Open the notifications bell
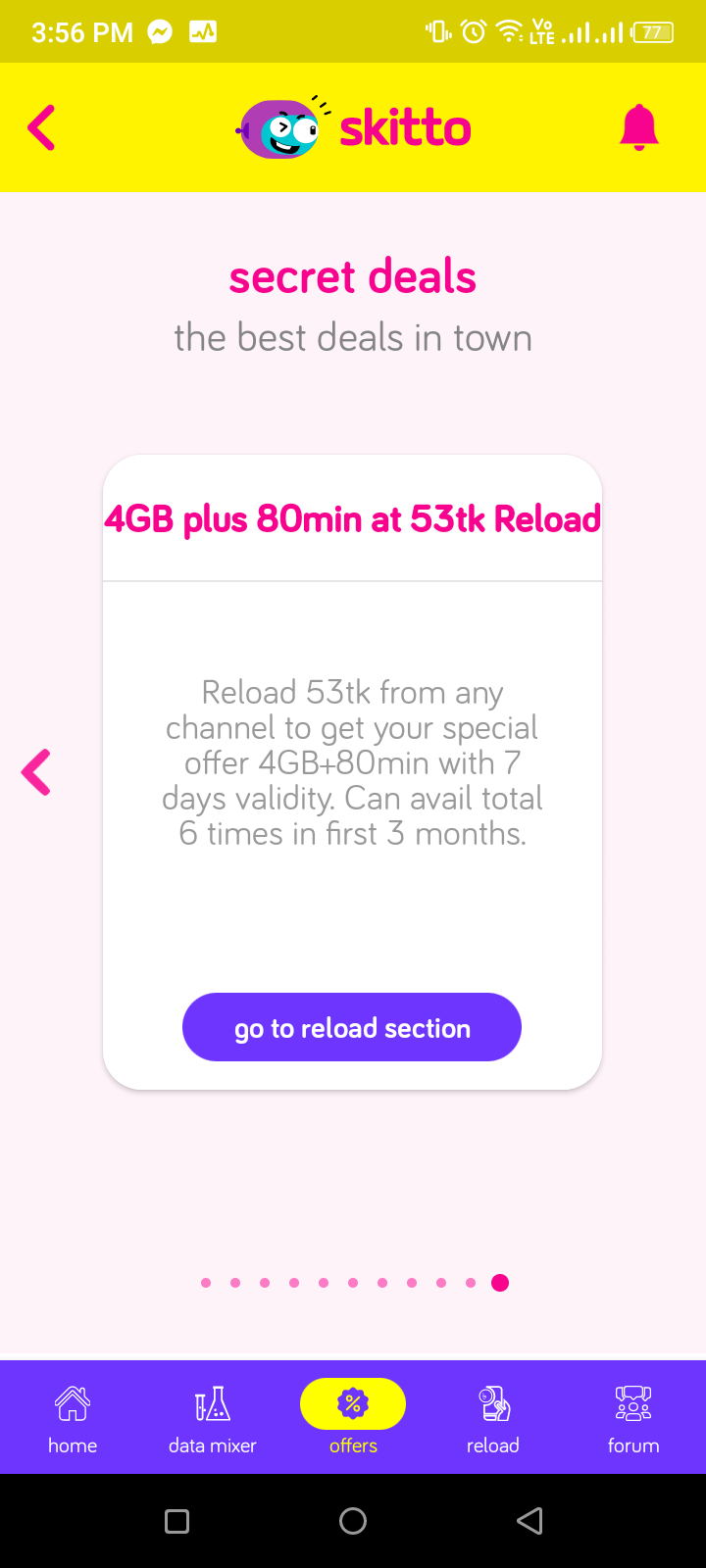706x1568 pixels. pos(638,127)
